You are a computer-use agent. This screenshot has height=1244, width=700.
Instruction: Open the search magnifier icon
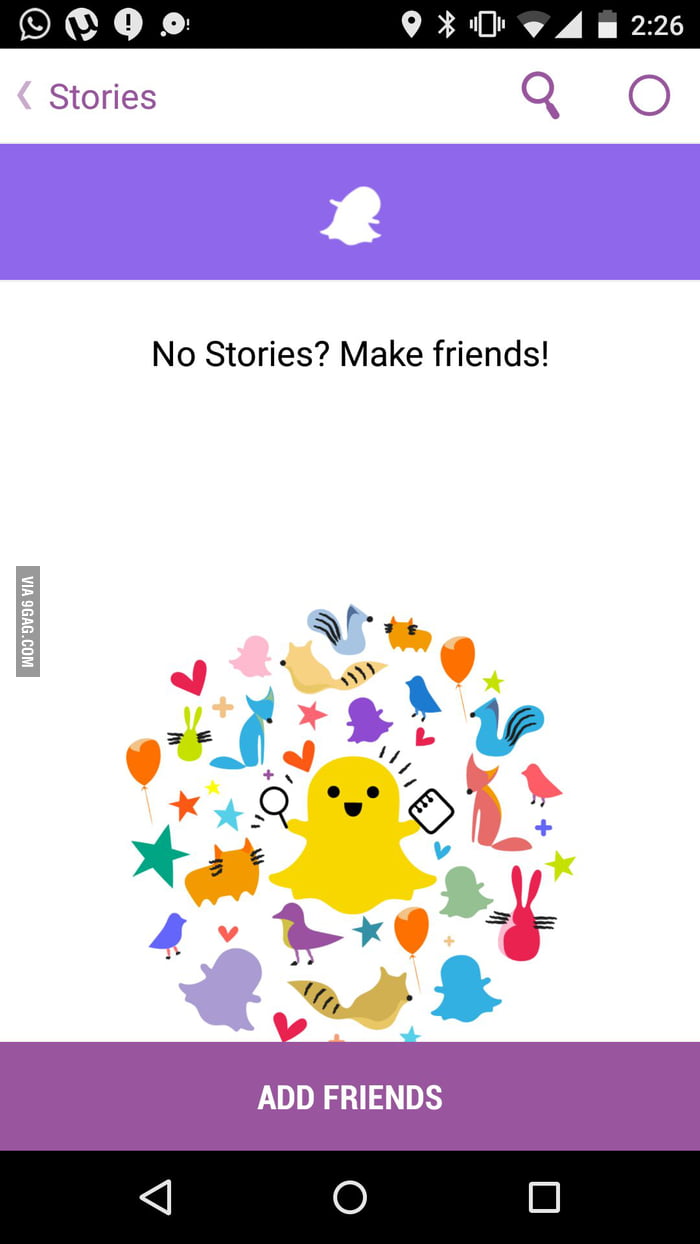540,96
